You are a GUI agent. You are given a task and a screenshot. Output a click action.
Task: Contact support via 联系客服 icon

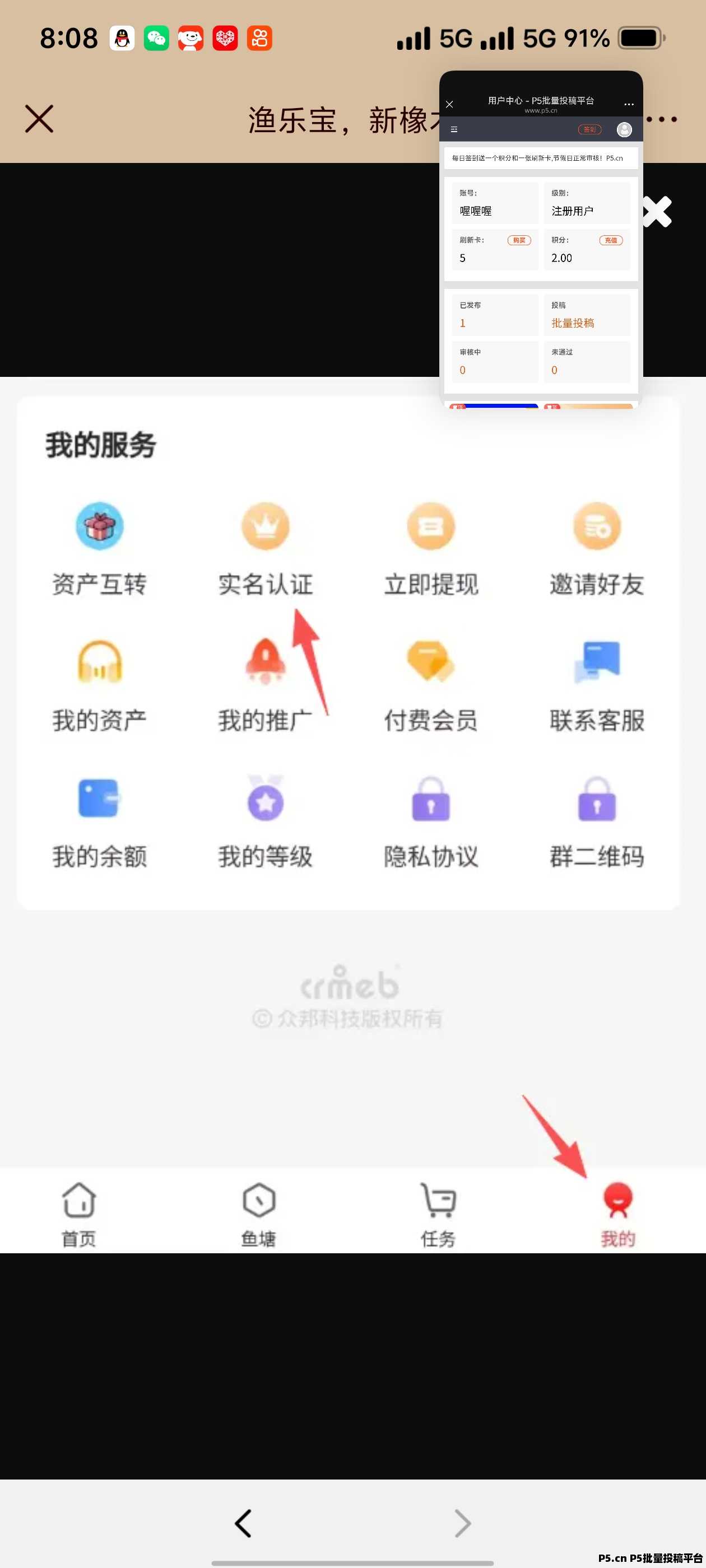pos(597,664)
